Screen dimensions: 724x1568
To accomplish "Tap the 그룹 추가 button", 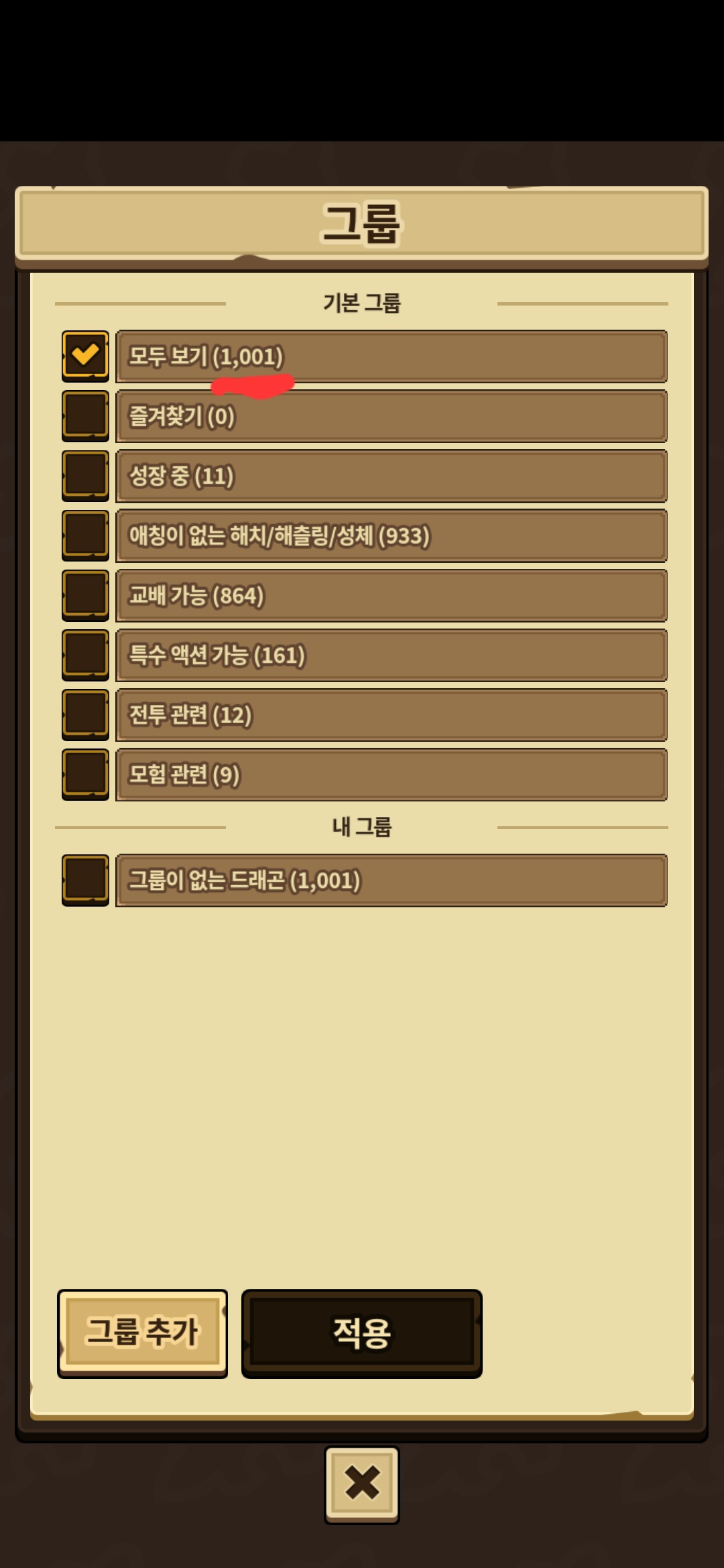I will (142, 1332).
